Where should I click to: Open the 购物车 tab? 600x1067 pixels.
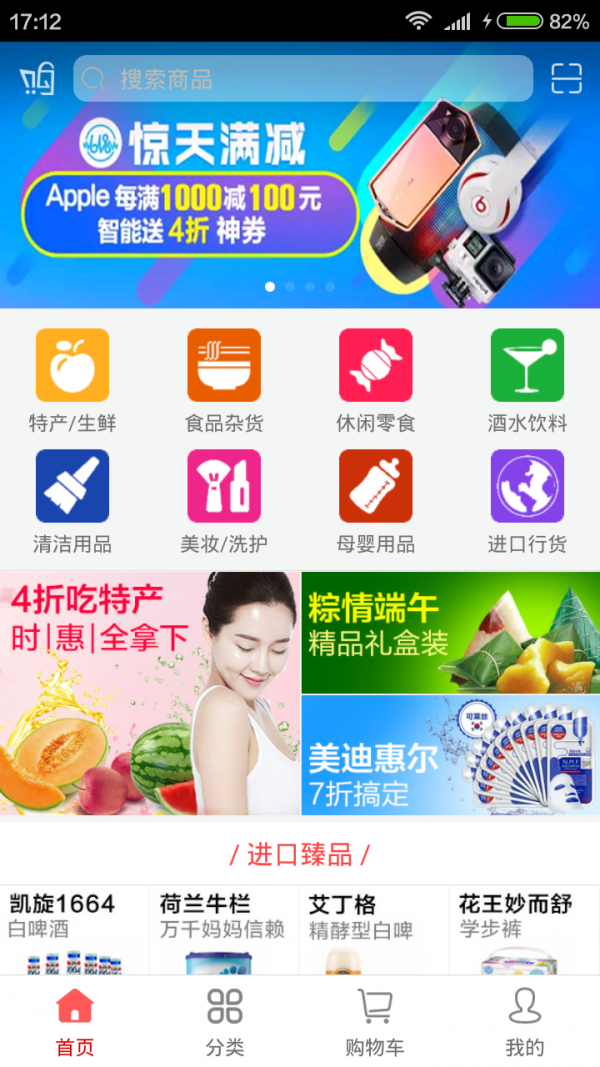point(375,1020)
